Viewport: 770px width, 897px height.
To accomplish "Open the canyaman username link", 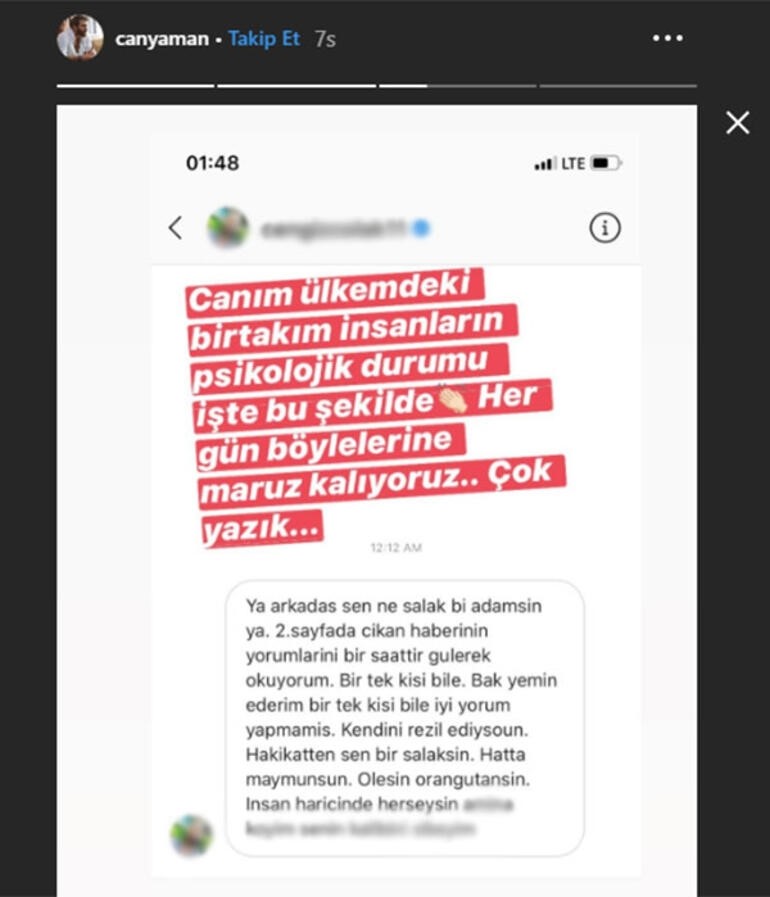I will 162,39.
